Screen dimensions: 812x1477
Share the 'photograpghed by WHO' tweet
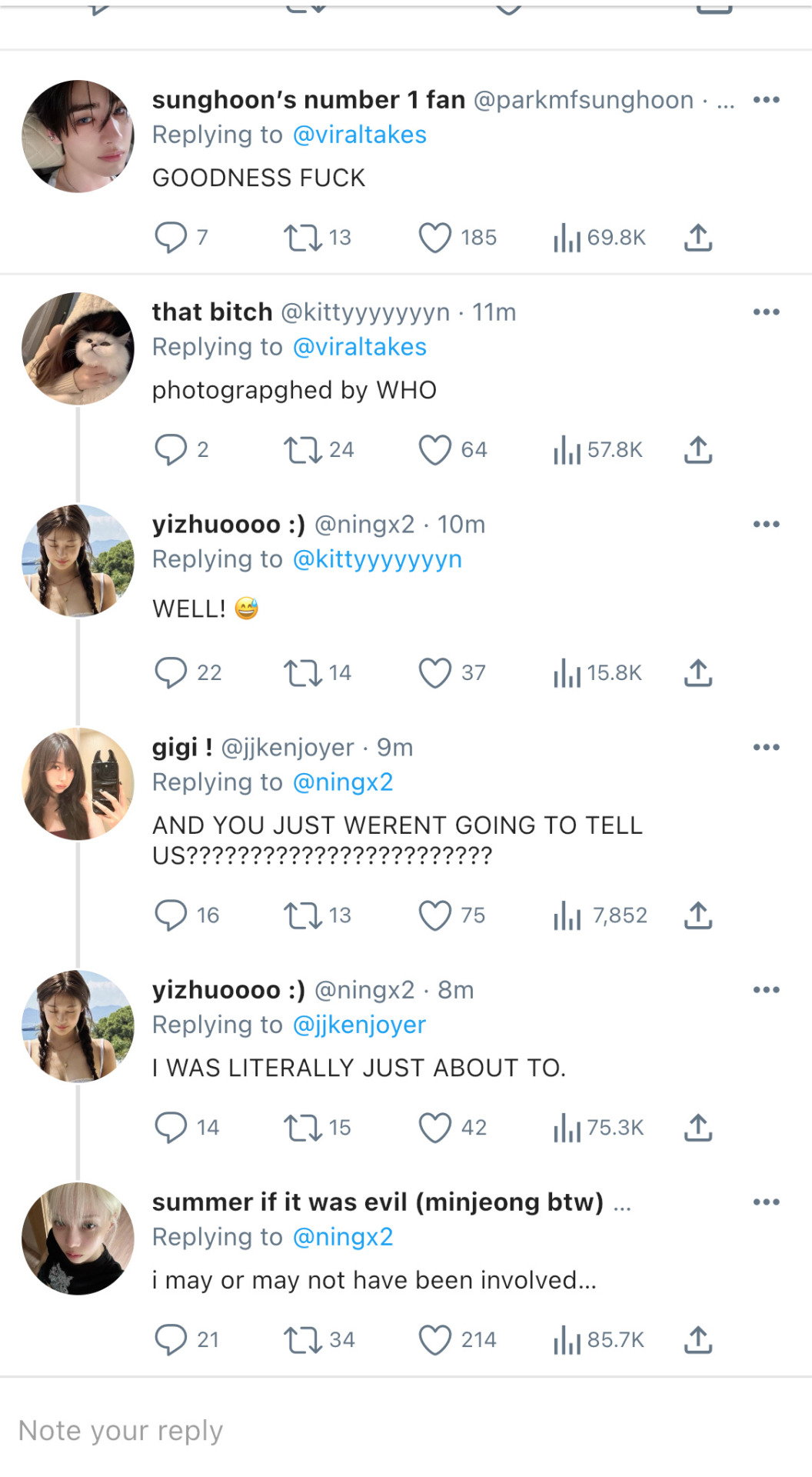pos(697,450)
